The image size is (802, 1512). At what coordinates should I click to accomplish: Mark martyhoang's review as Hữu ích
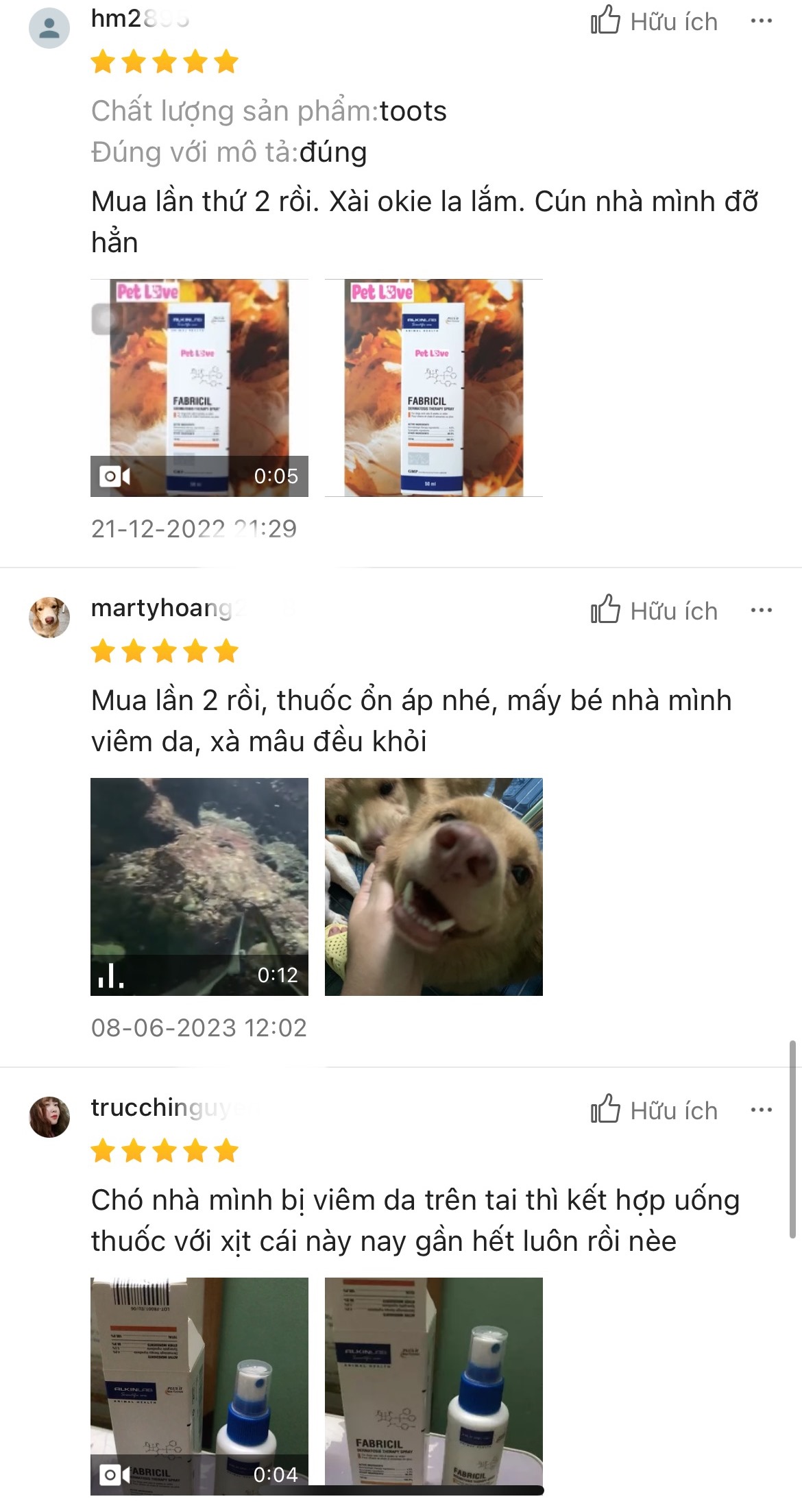coord(653,611)
